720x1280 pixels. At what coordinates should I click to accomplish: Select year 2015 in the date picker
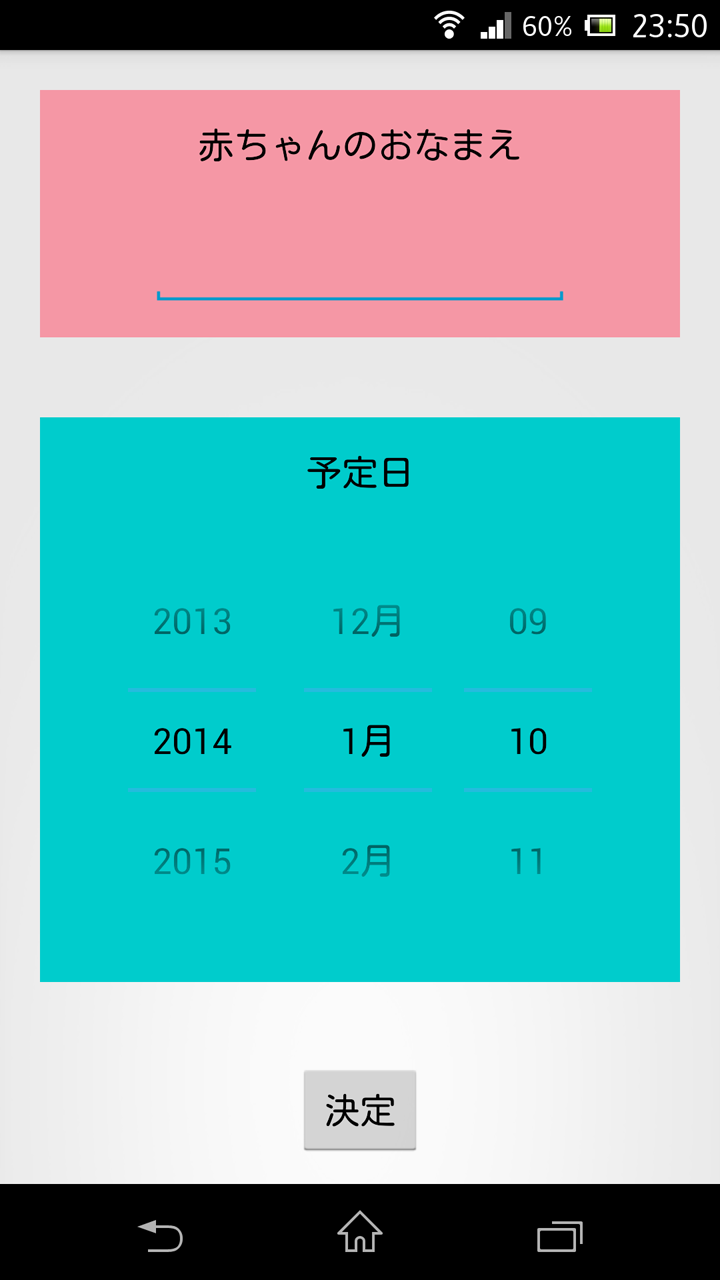192,862
